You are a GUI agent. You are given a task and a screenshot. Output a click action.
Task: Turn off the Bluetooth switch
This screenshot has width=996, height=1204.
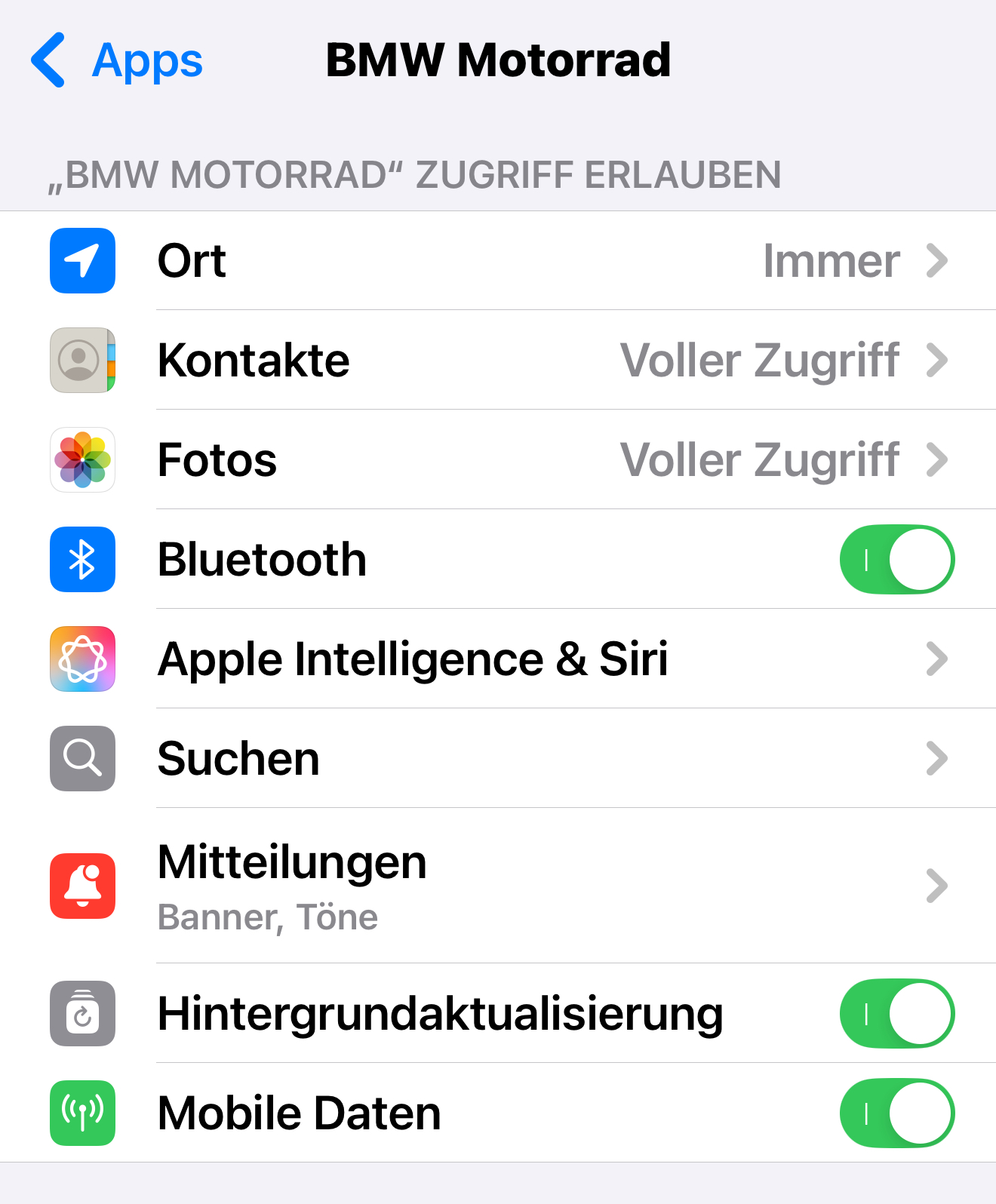[x=896, y=560]
